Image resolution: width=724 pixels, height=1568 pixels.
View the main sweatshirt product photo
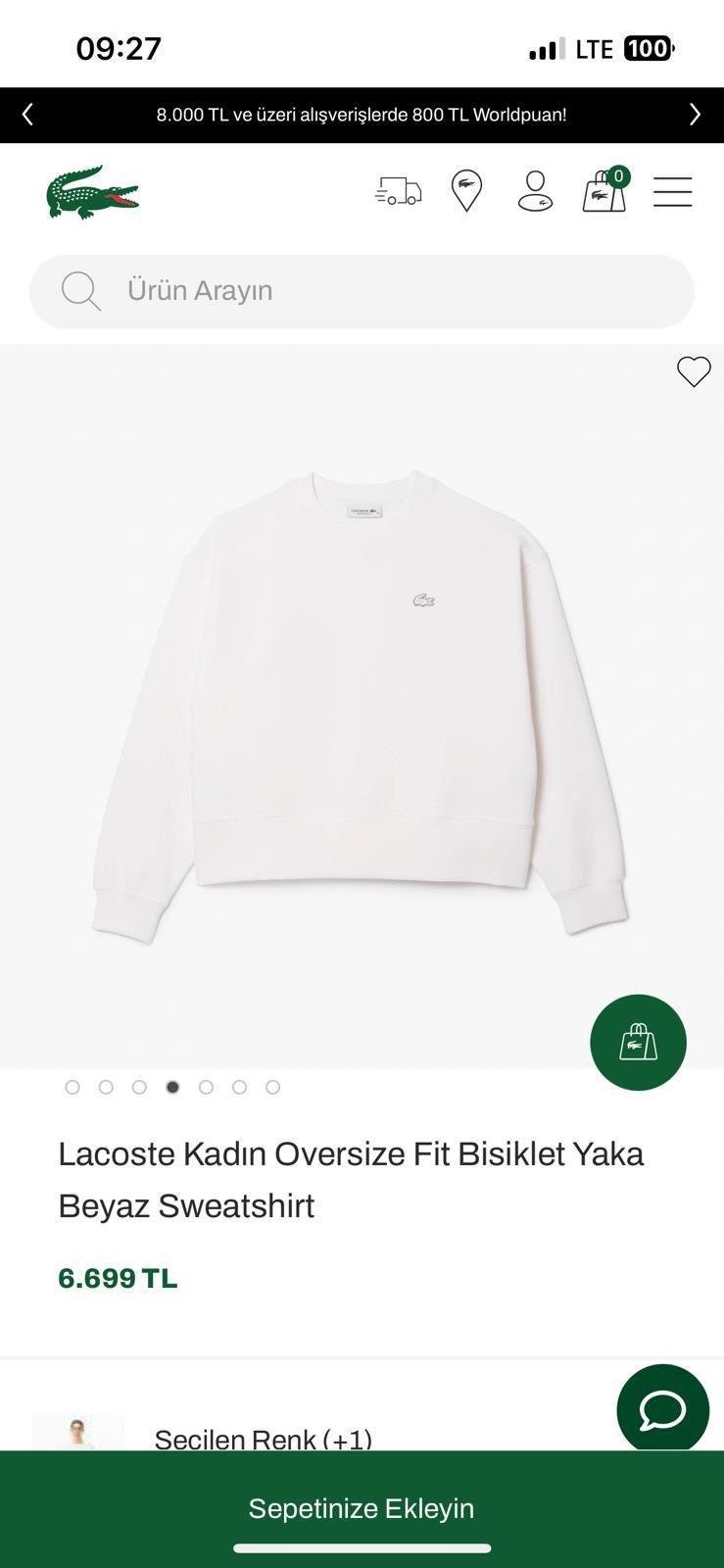coord(362,706)
